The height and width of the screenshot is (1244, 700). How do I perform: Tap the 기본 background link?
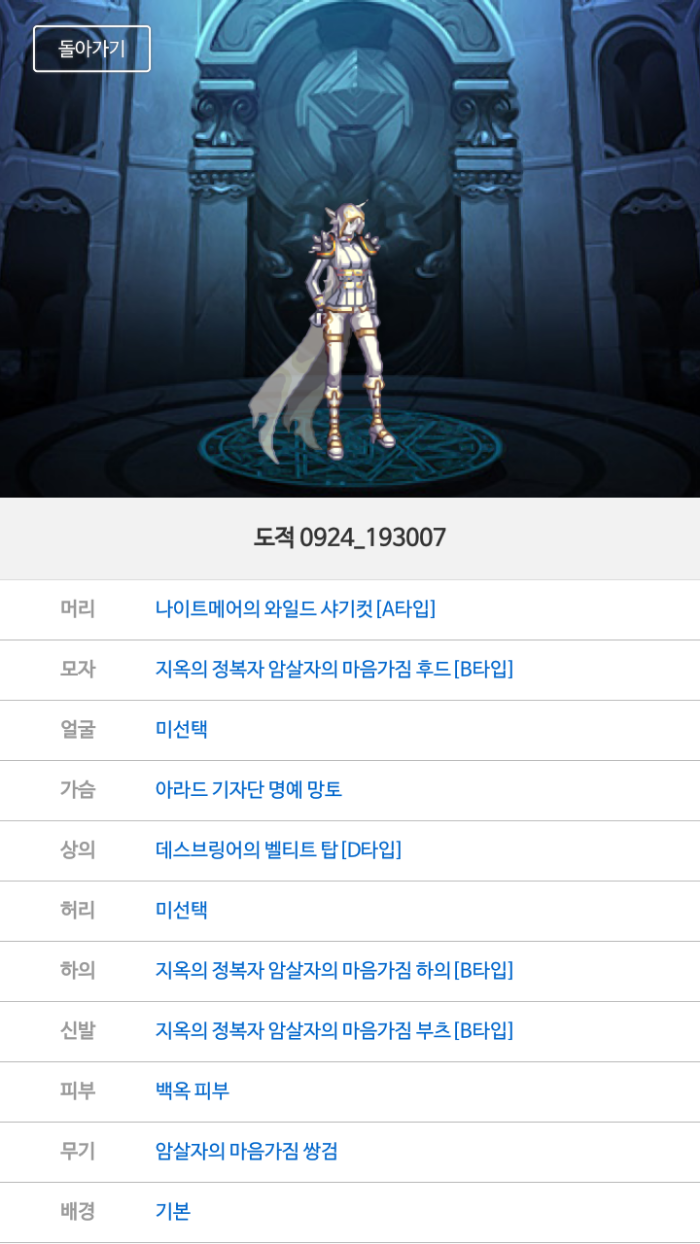pyautogui.click(x=172, y=1211)
